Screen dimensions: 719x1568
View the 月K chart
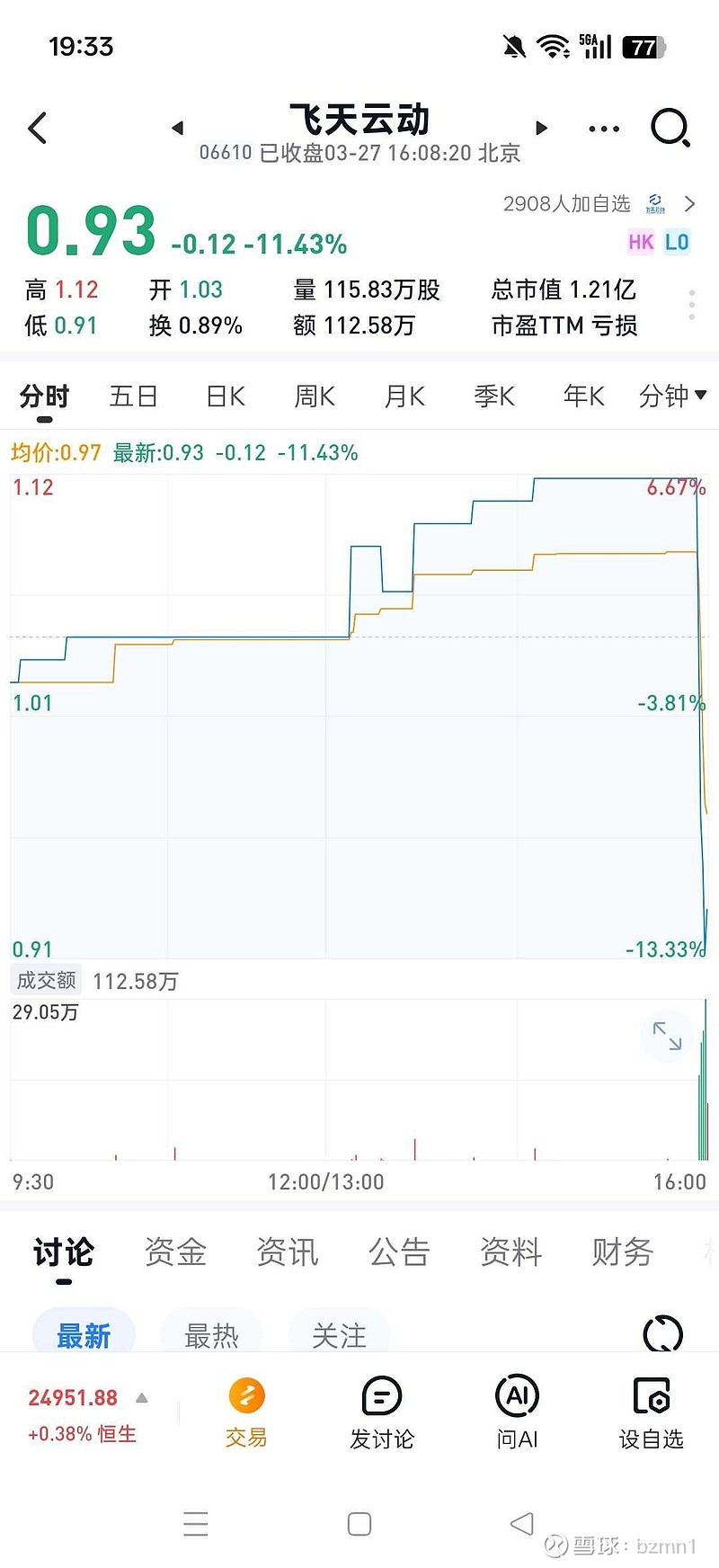(404, 396)
